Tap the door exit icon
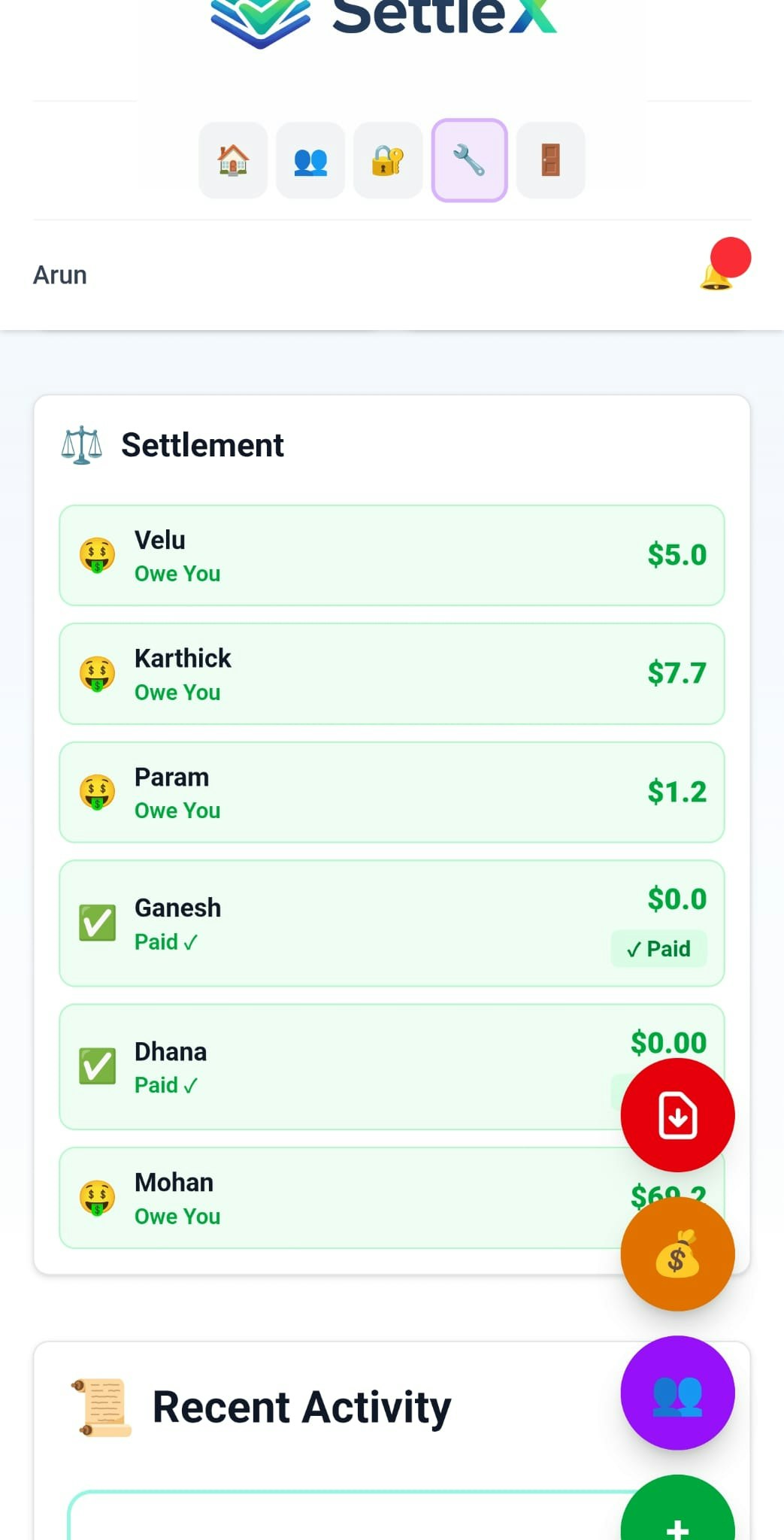 click(x=550, y=160)
